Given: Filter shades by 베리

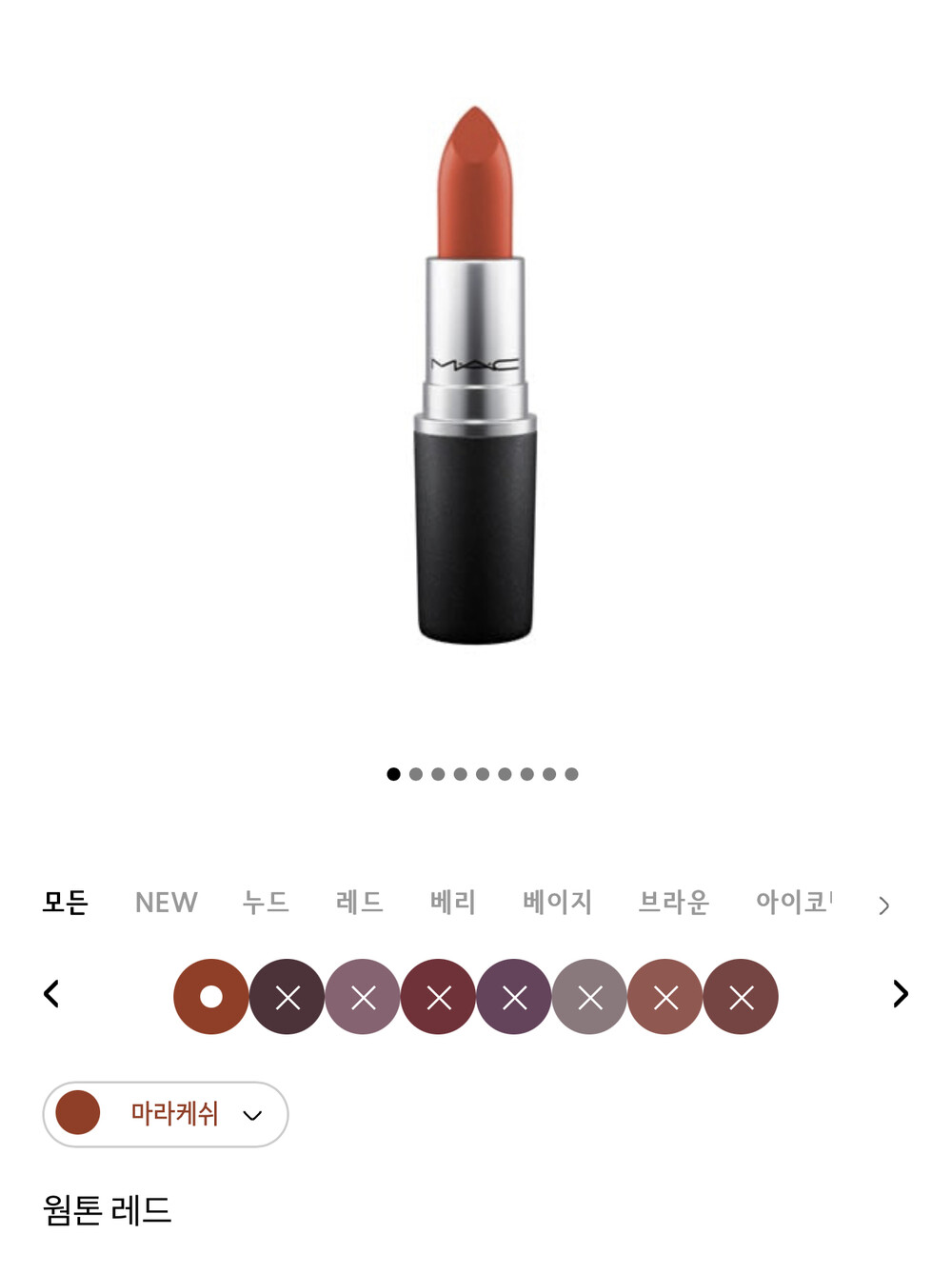Looking at the screenshot, I should pos(453,902).
